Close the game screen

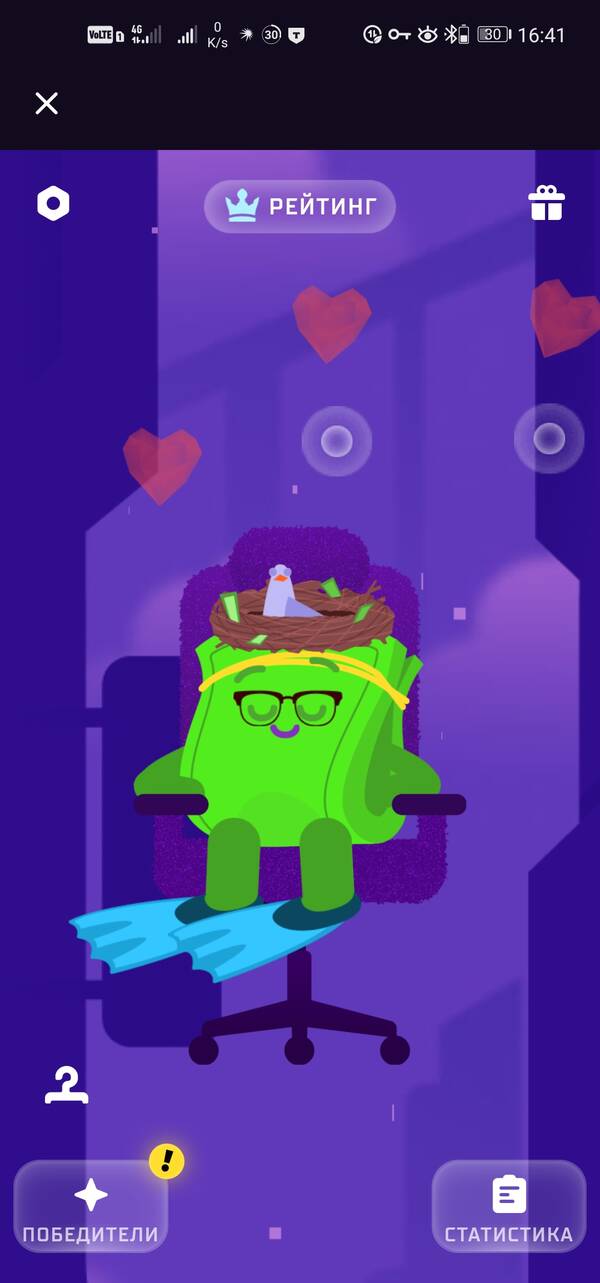pyautogui.click(x=46, y=103)
